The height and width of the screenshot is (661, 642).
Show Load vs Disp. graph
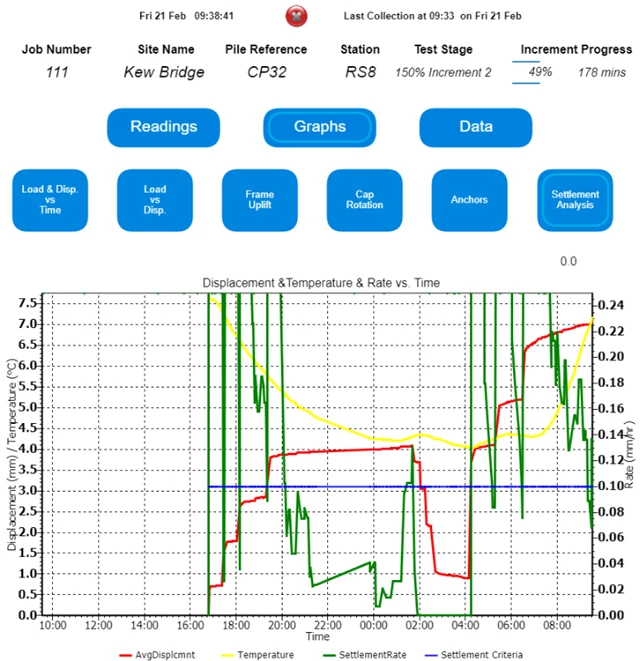pyautogui.click(x=155, y=199)
